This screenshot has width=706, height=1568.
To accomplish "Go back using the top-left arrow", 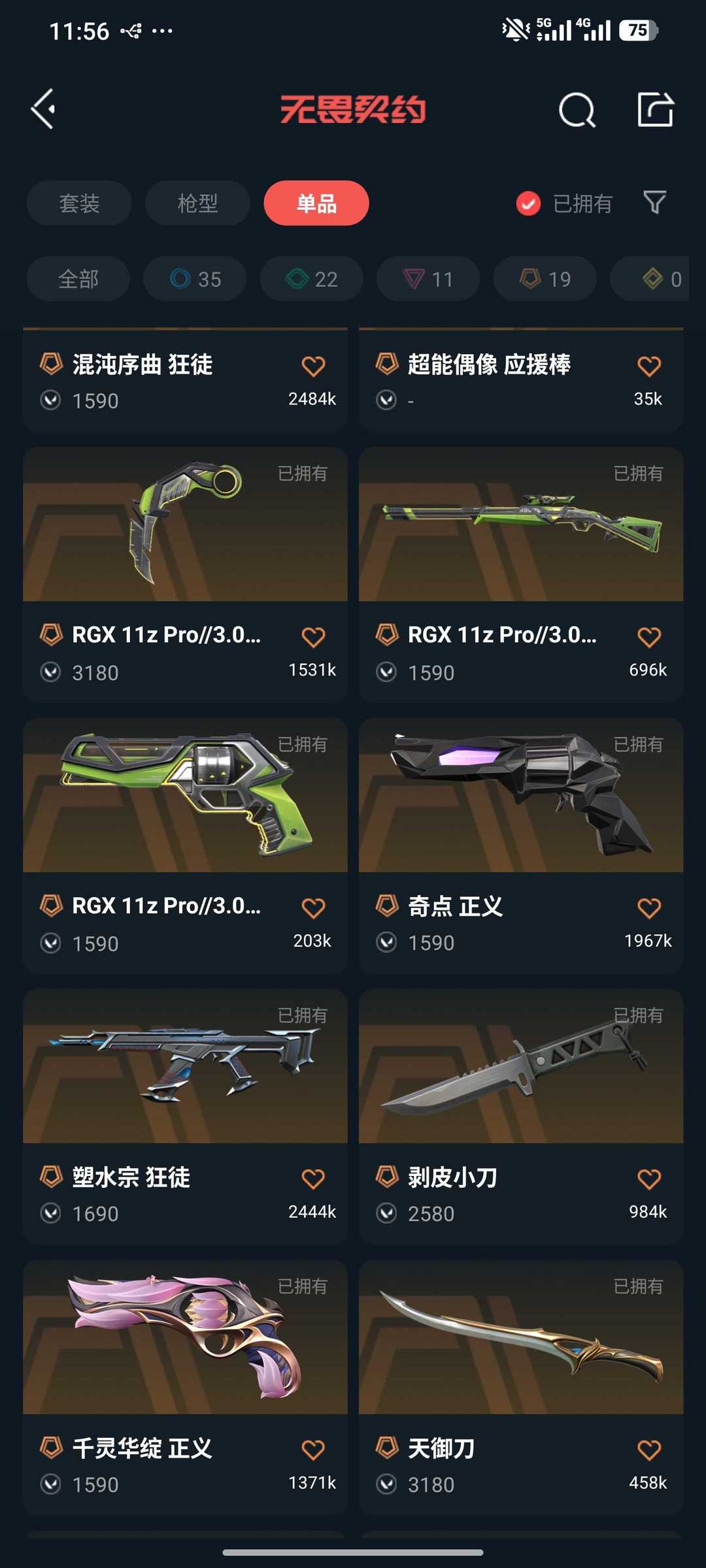I will tap(43, 109).
